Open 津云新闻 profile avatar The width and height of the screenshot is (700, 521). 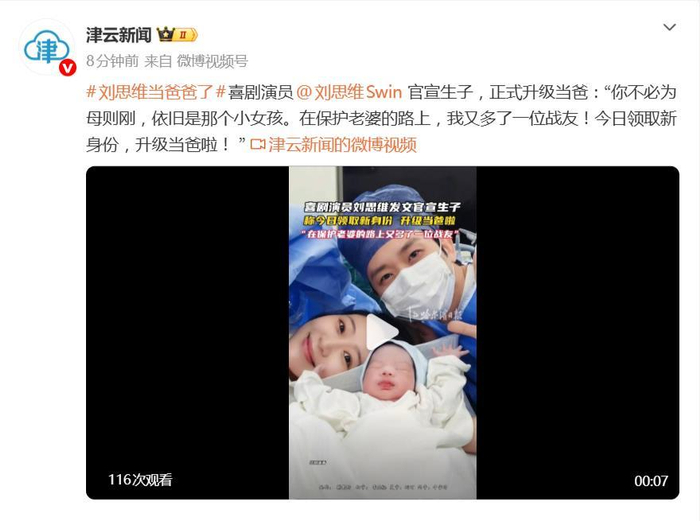click(47, 47)
